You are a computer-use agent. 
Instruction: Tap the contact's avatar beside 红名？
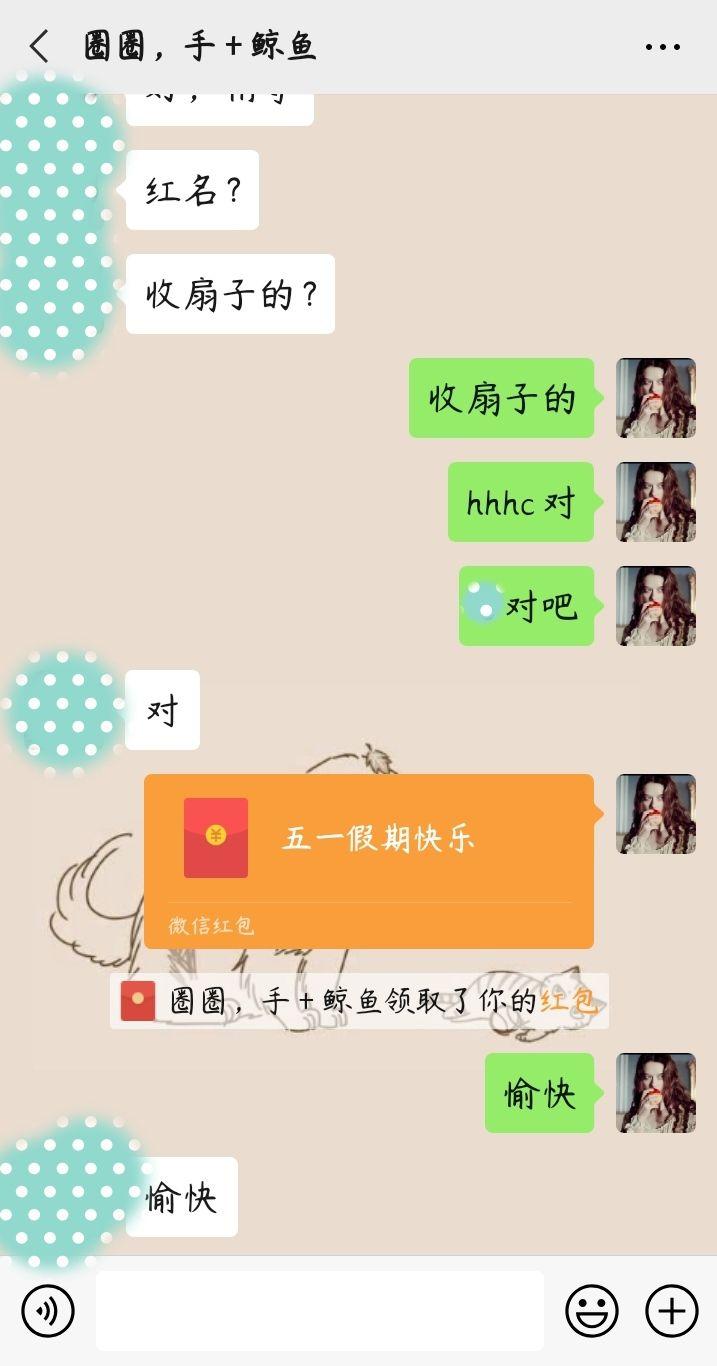[x=60, y=190]
